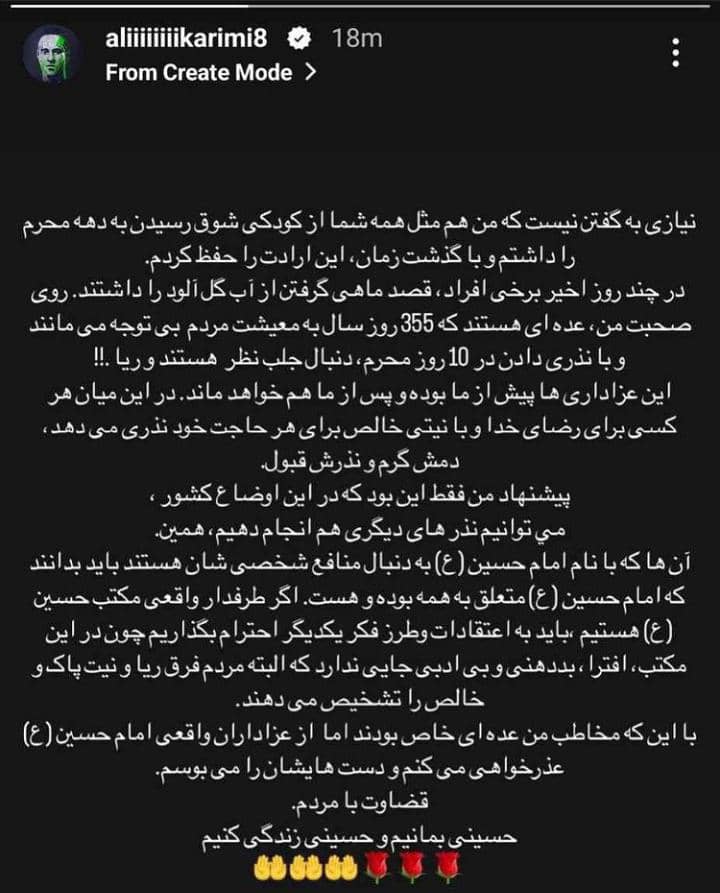The width and height of the screenshot is (720, 893).
Task: Open the From Create Mode link
Action: point(210,72)
